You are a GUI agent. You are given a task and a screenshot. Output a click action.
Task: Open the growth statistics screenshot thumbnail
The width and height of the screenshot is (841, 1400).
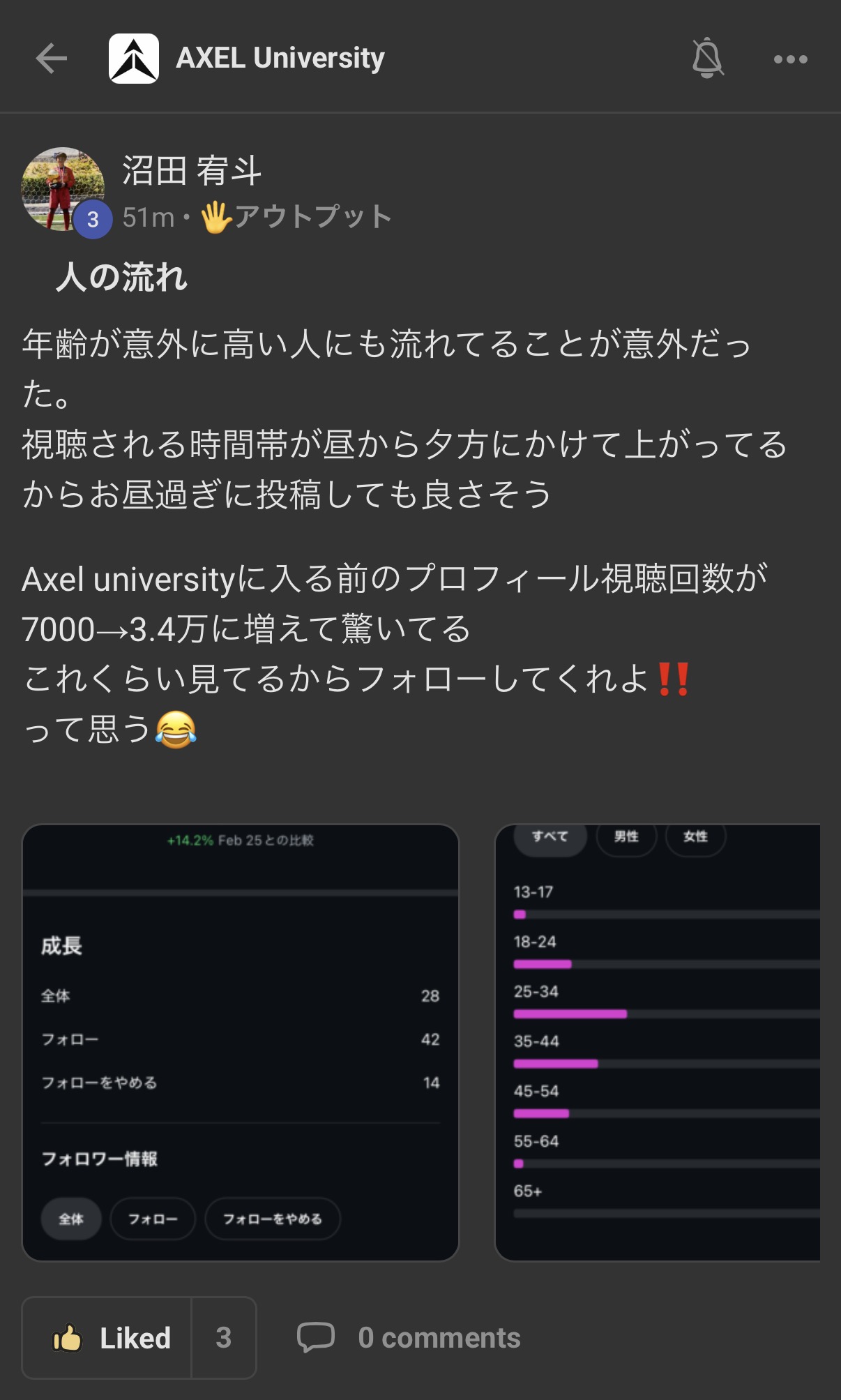(x=241, y=1039)
